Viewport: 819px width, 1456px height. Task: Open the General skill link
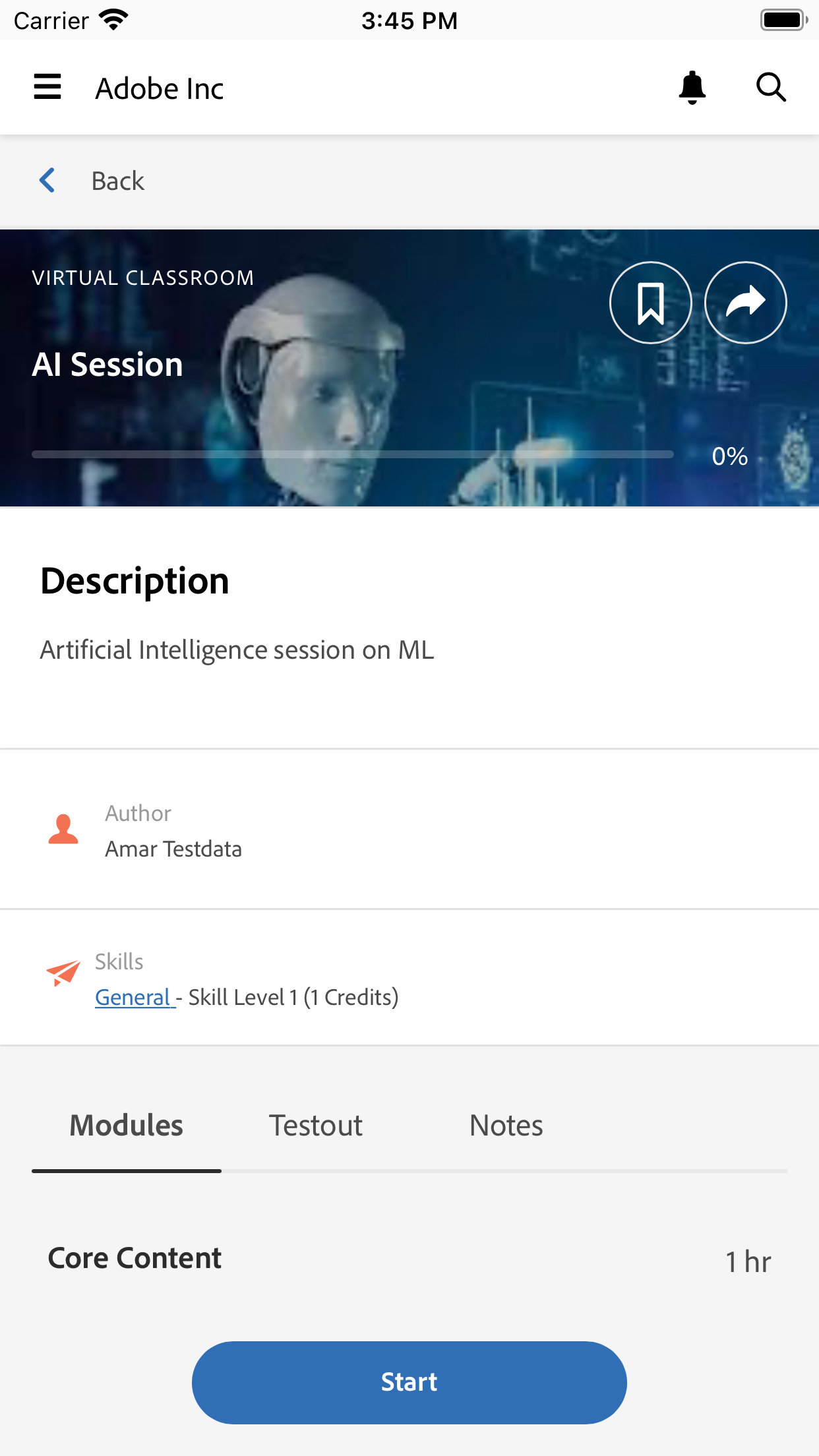point(133,997)
